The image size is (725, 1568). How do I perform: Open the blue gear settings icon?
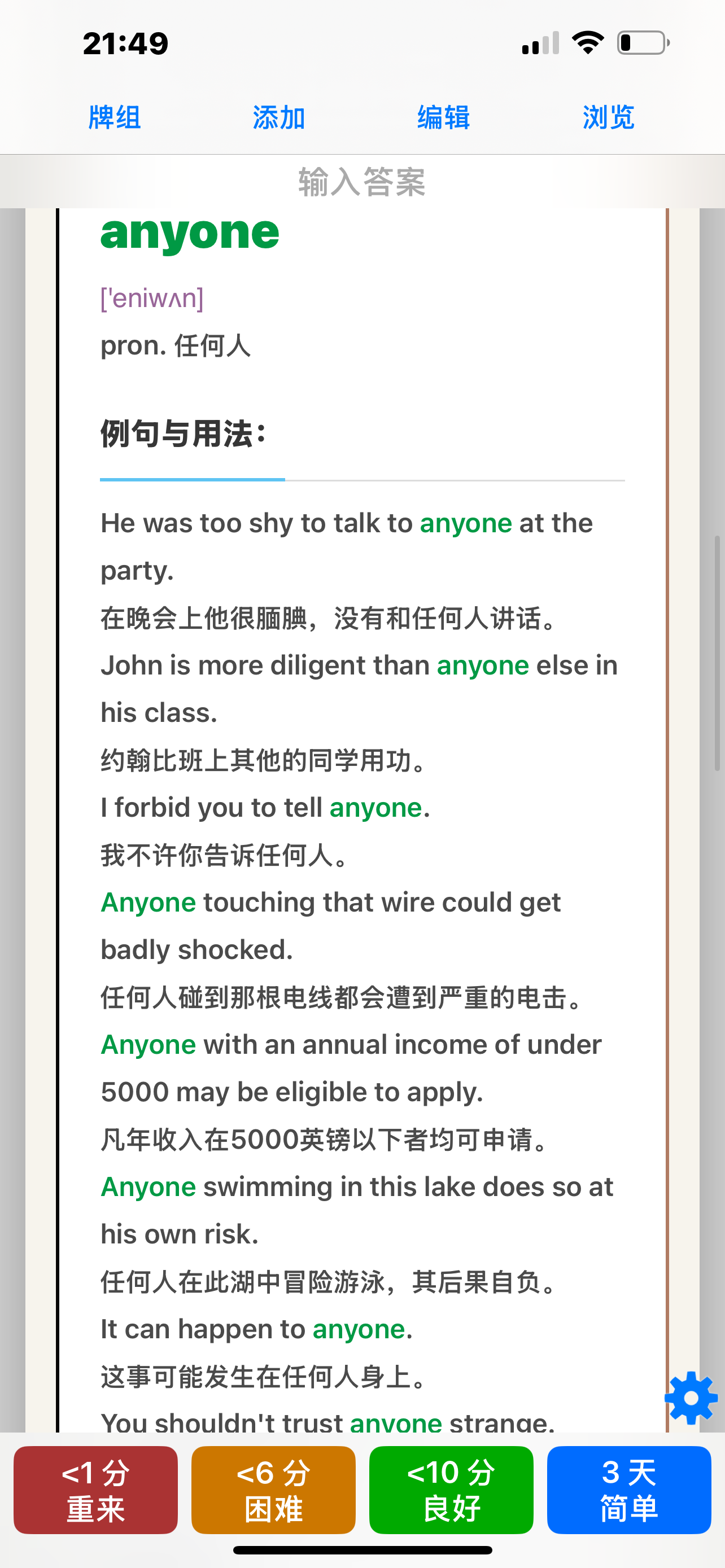tap(691, 1398)
